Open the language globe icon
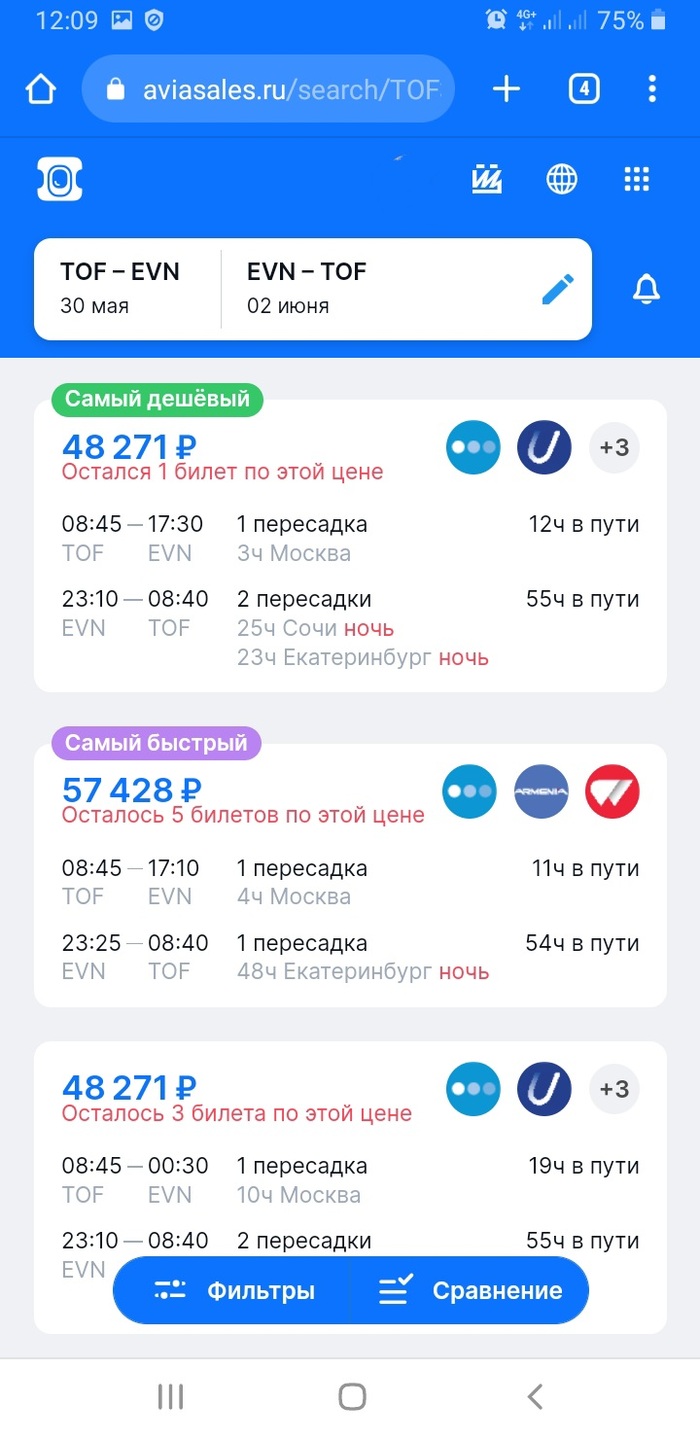Screen dimensions: 700x1439 point(562,180)
